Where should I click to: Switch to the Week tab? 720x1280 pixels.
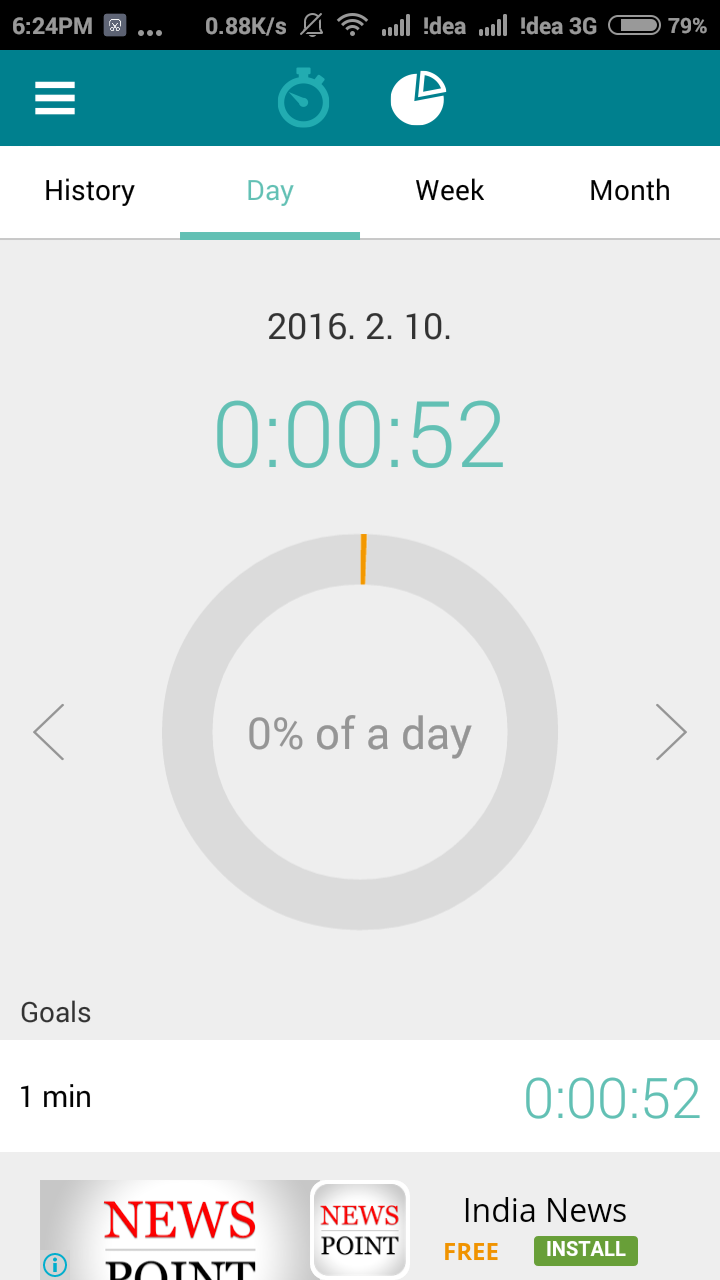(x=450, y=191)
